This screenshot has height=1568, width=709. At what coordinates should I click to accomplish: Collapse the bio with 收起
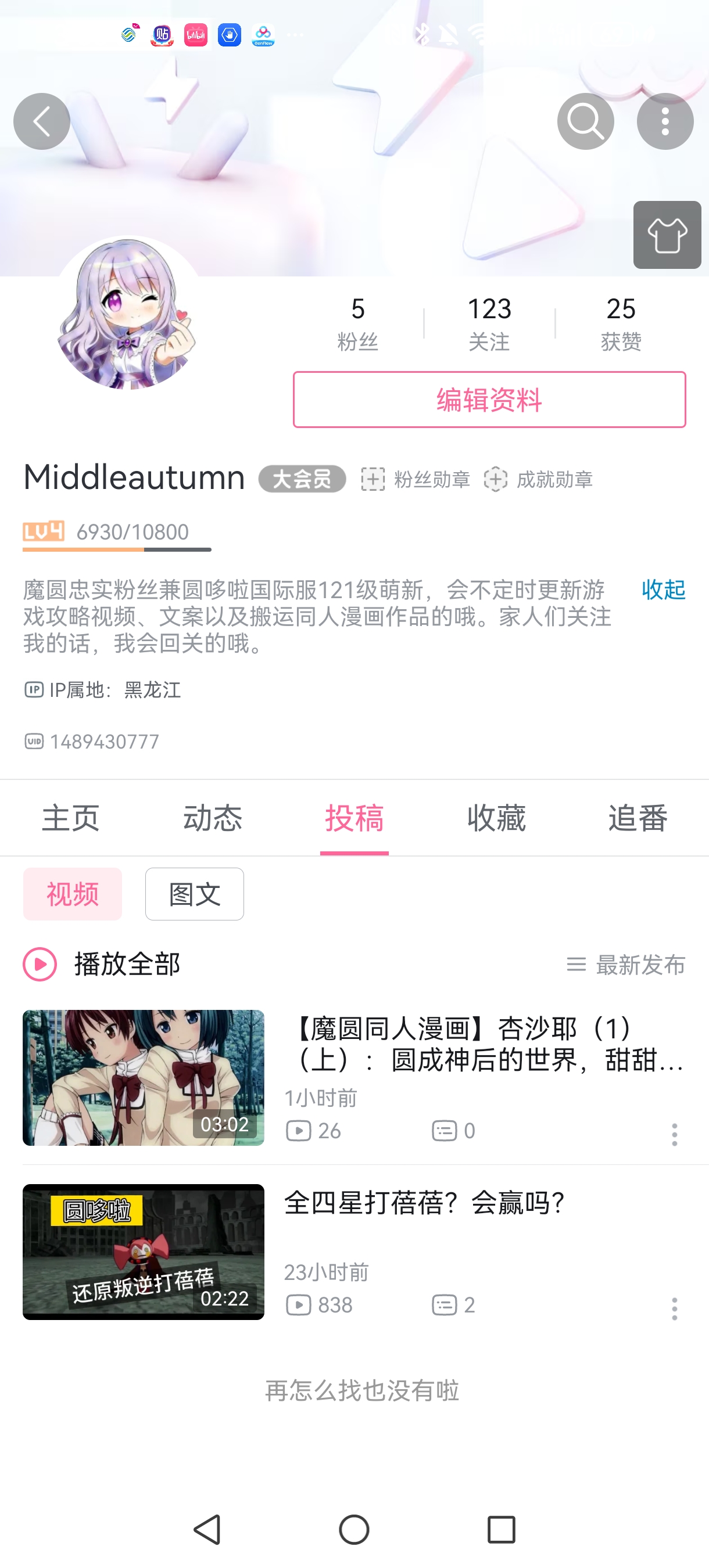[x=663, y=589]
